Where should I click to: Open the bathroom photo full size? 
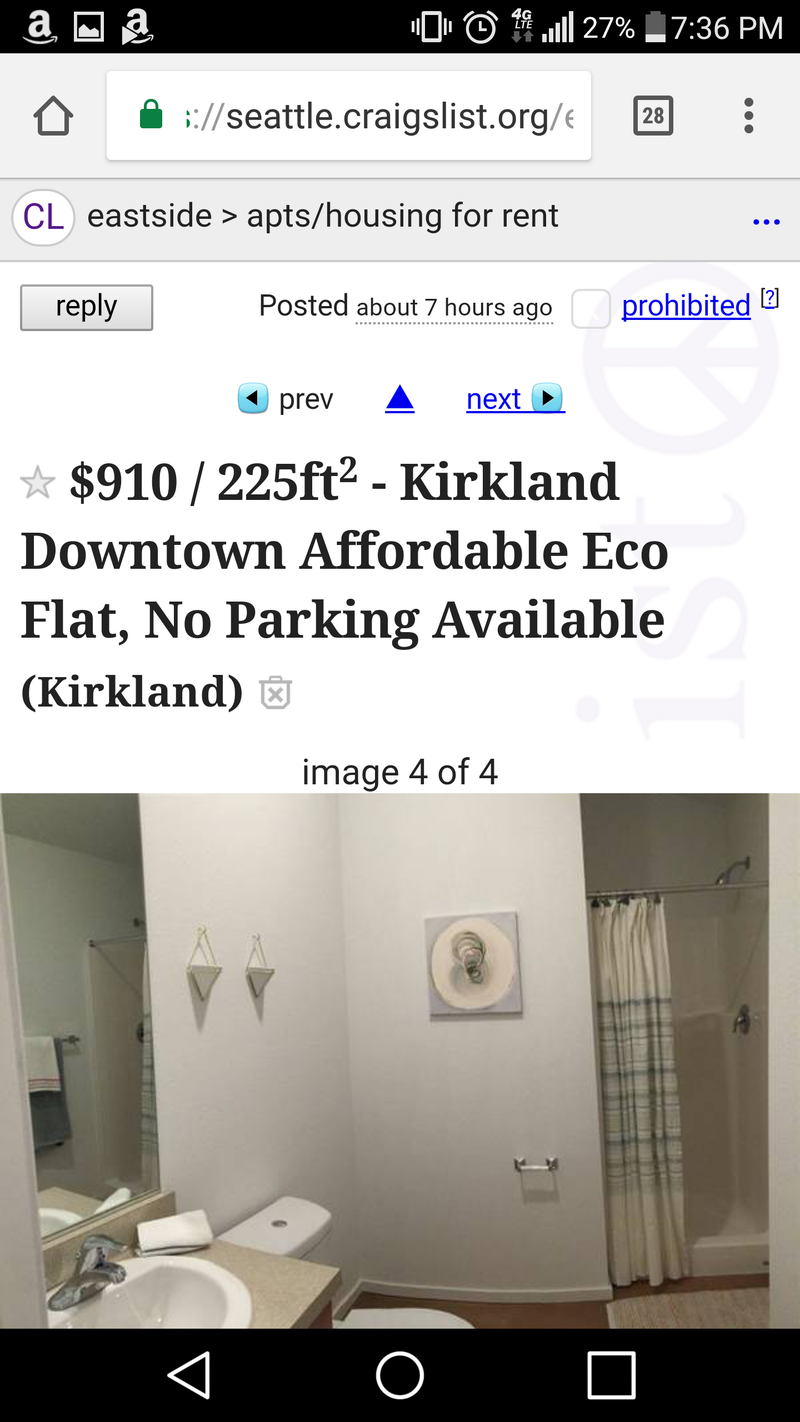[x=400, y=1060]
